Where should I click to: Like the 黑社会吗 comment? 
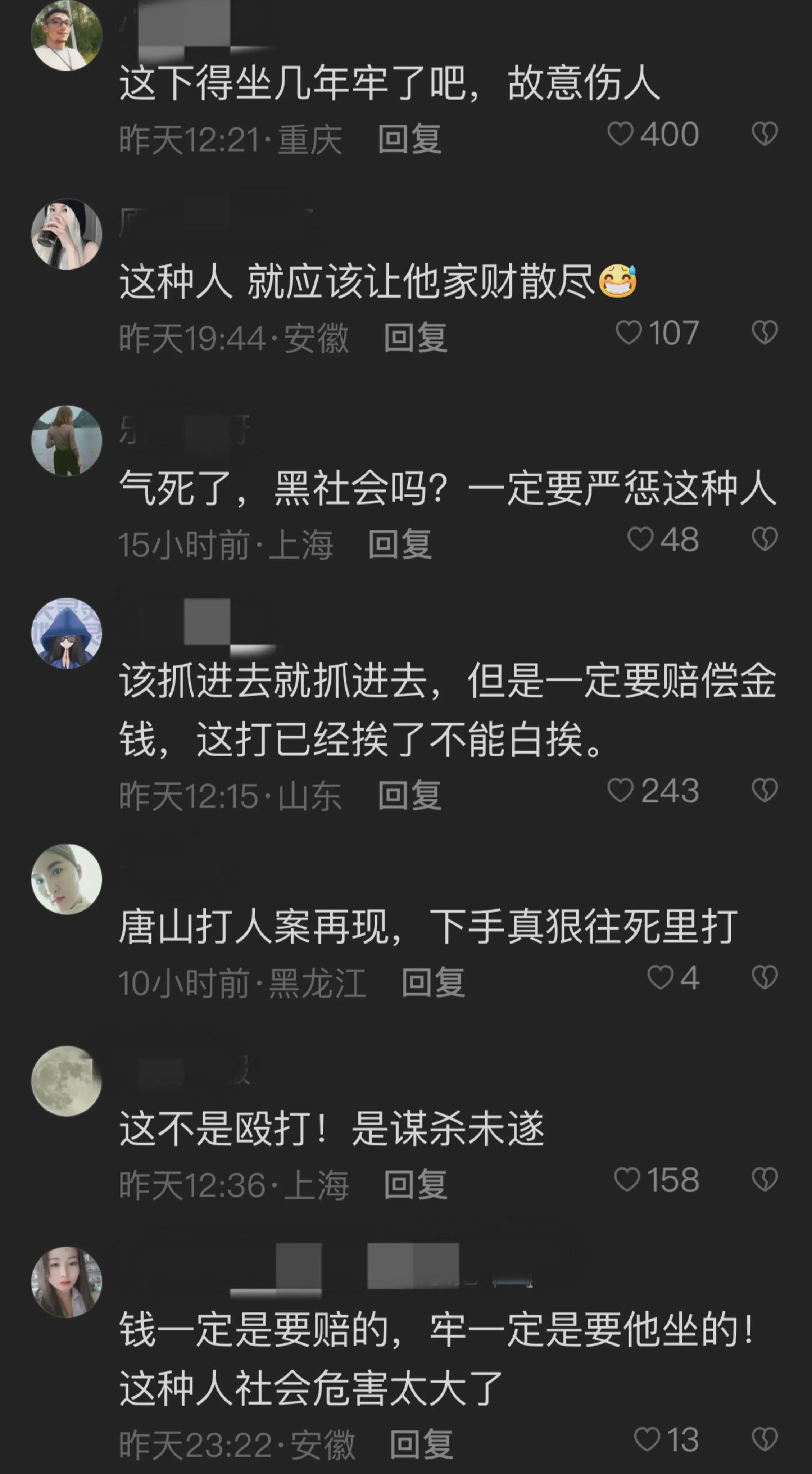[640, 539]
